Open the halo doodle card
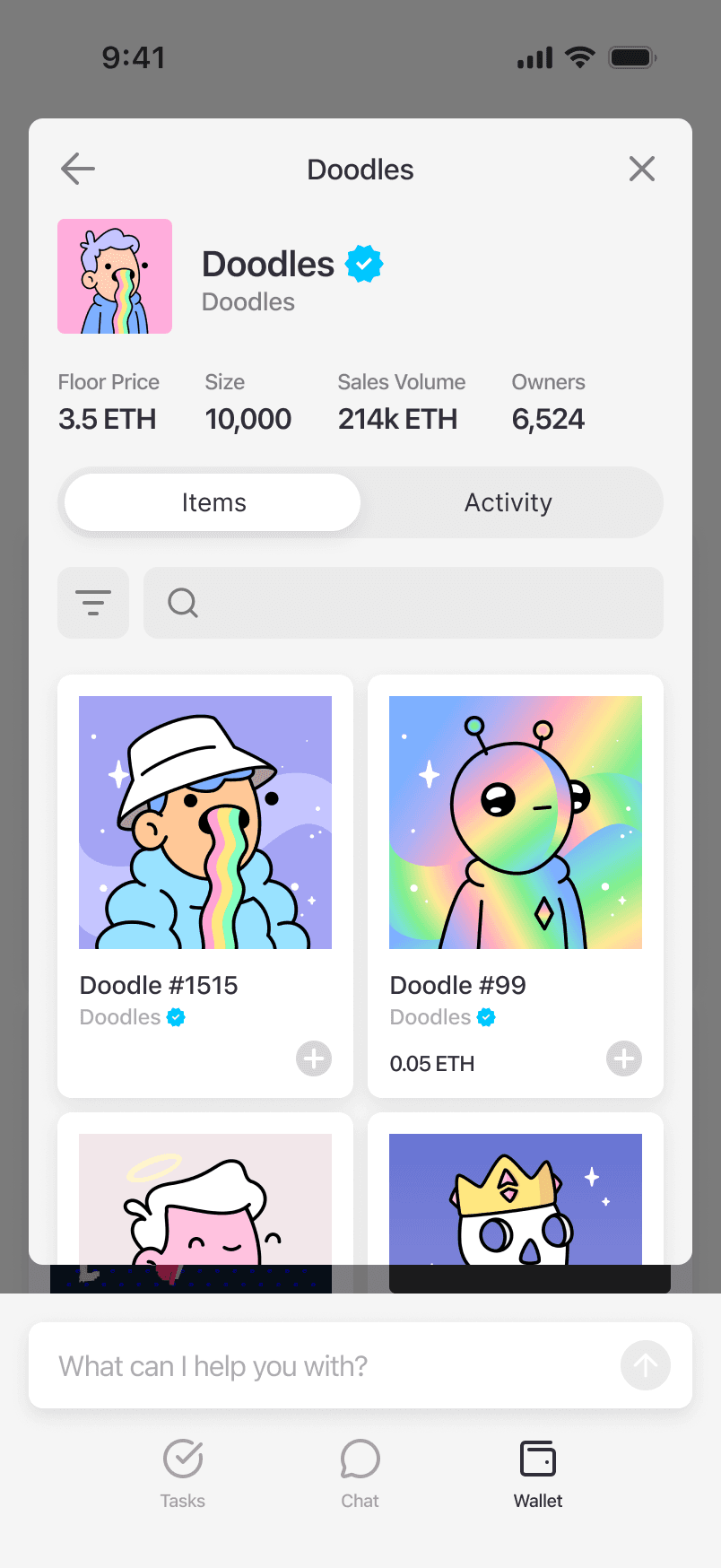Image resolution: width=721 pixels, height=1568 pixels. pyautogui.click(x=205, y=1189)
